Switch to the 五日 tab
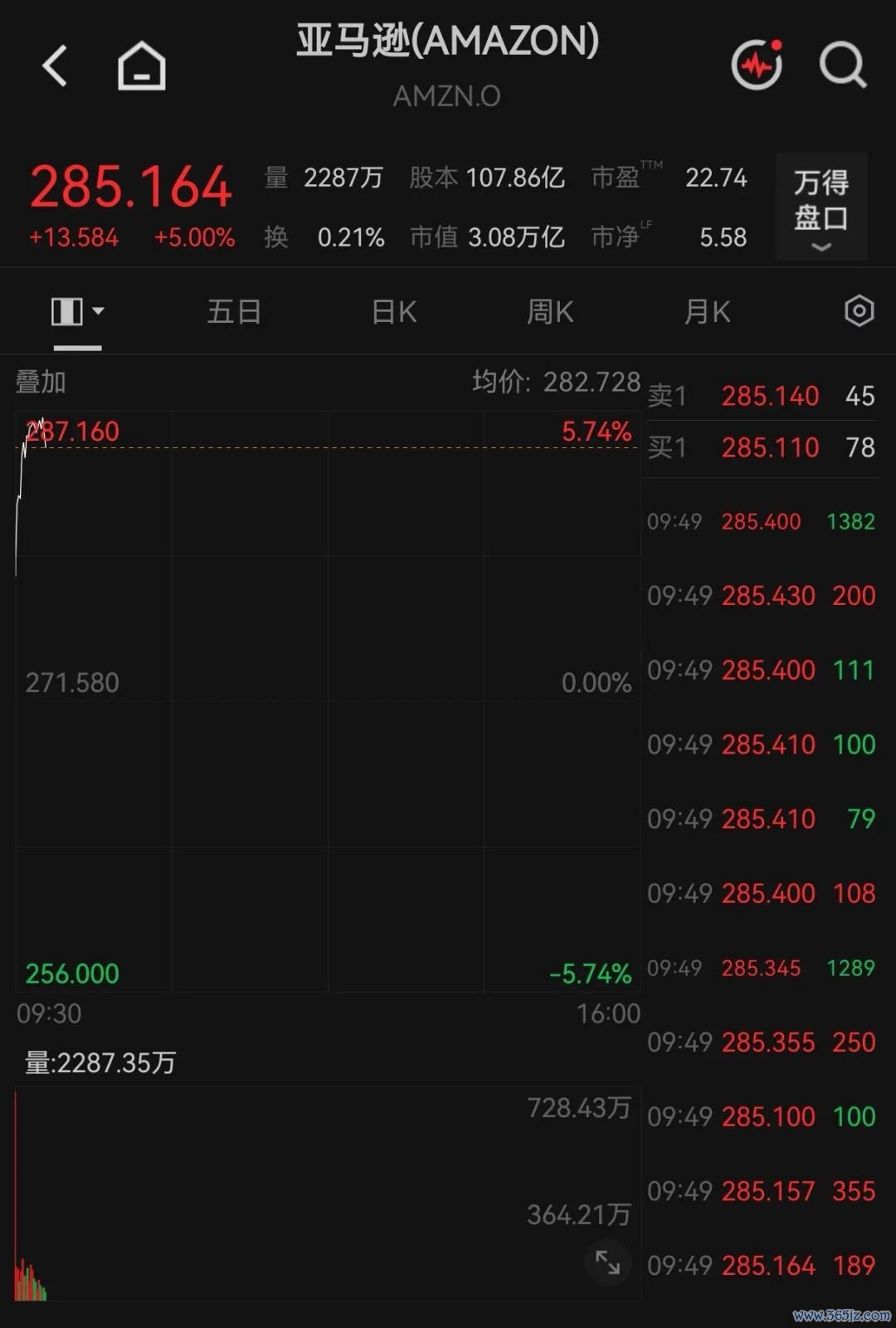Image resolution: width=896 pixels, height=1328 pixels. (234, 312)
